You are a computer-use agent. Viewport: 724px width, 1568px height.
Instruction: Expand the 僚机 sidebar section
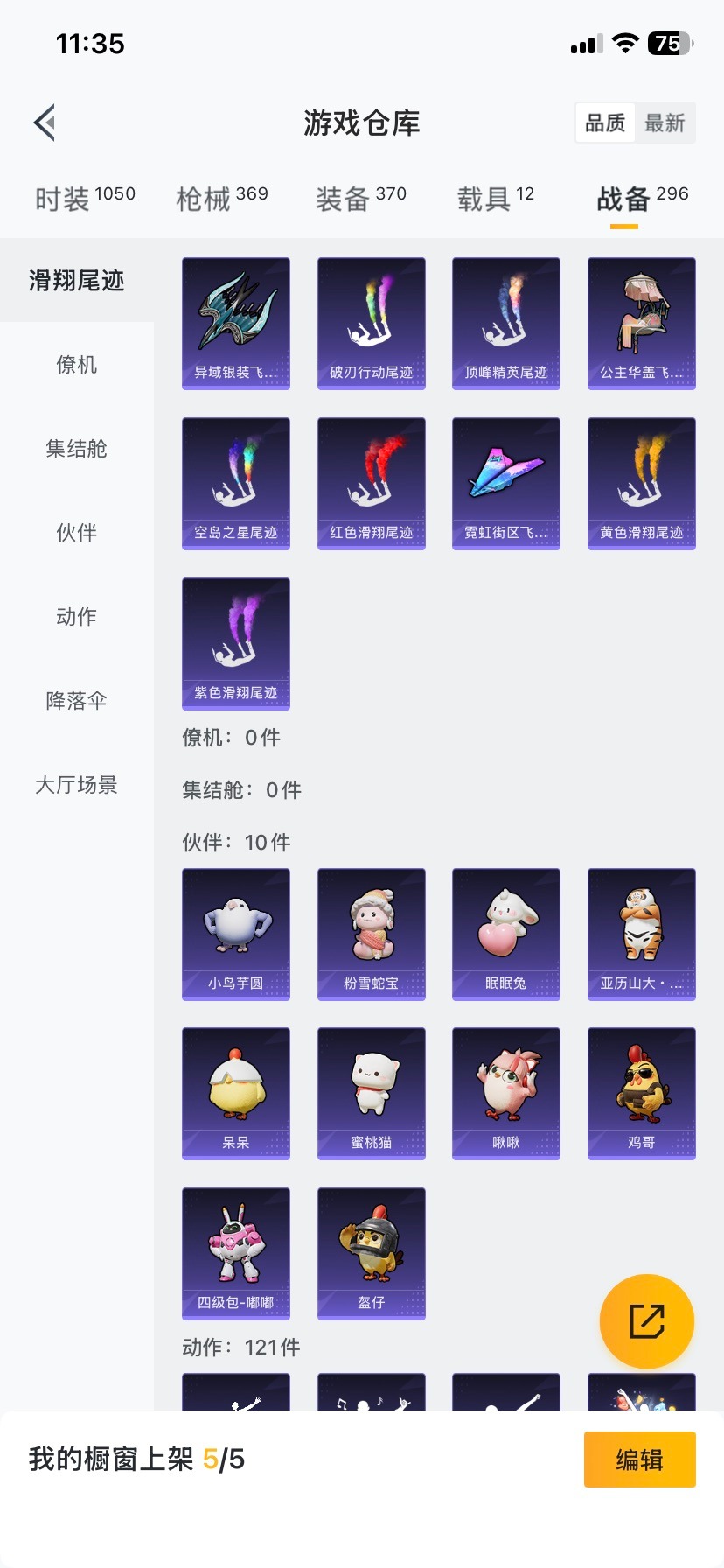76,366
